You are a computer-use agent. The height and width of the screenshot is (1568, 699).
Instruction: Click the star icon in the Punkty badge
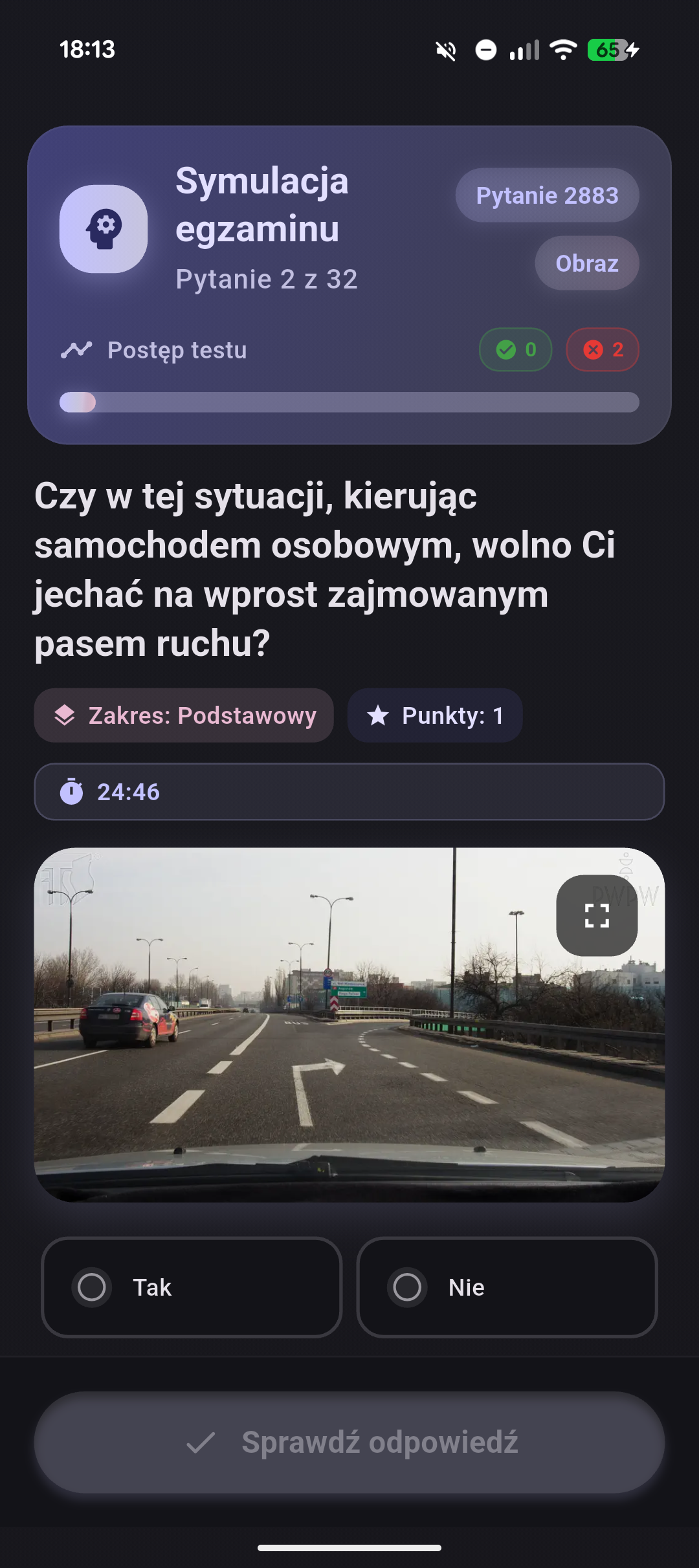[379, 715]
